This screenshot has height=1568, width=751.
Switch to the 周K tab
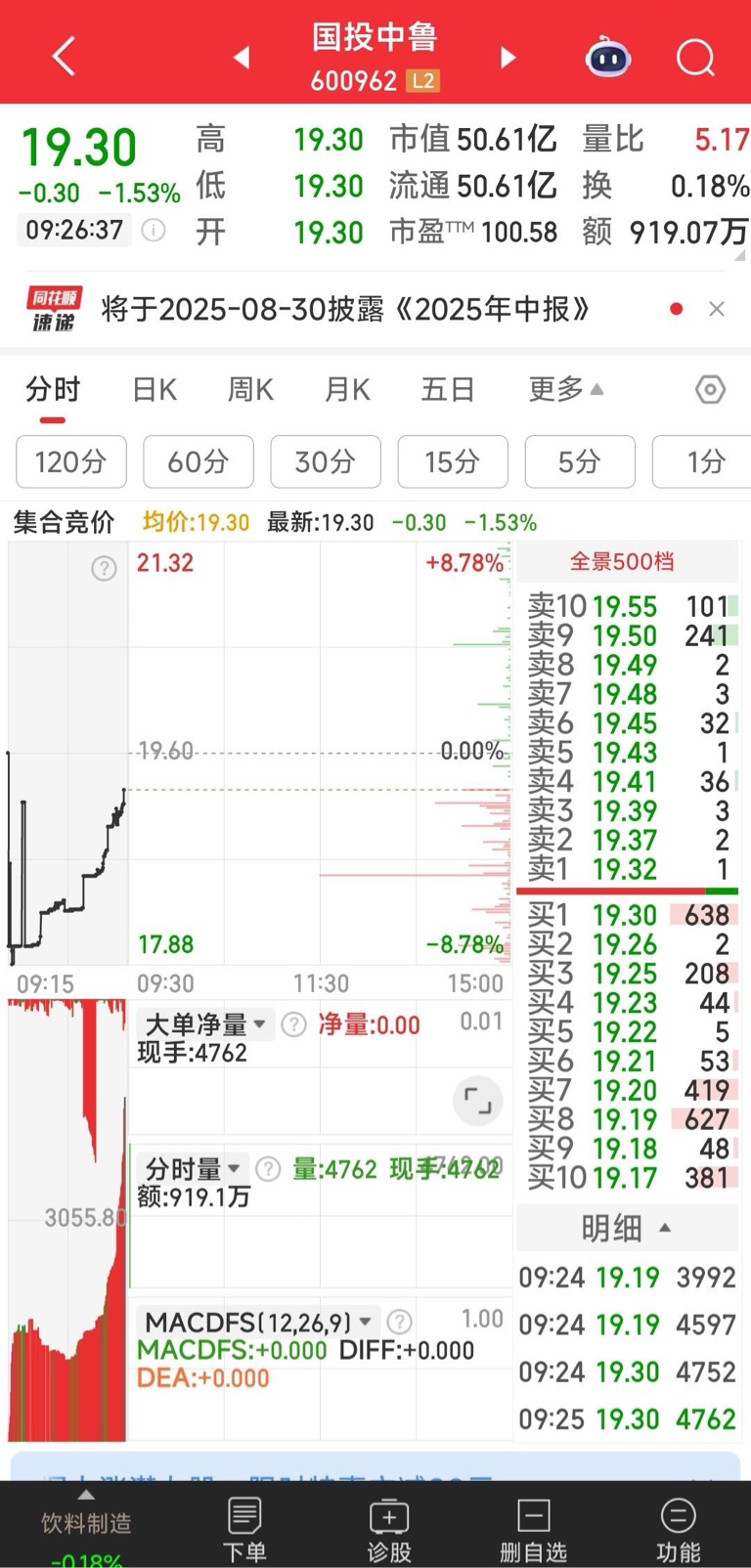(250, 390)
